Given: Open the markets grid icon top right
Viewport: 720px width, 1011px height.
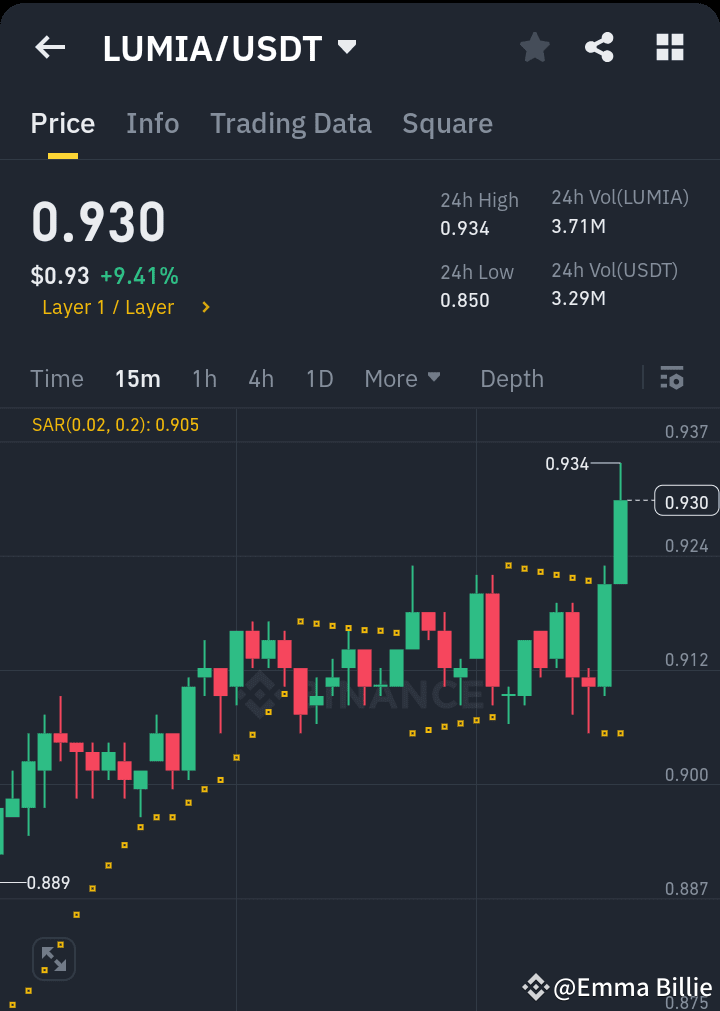Looking at the screenshot, I should 668,47.
